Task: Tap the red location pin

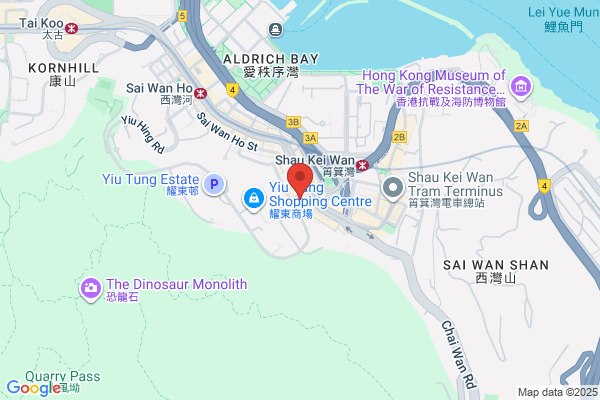Action: (x=300, y=181)
